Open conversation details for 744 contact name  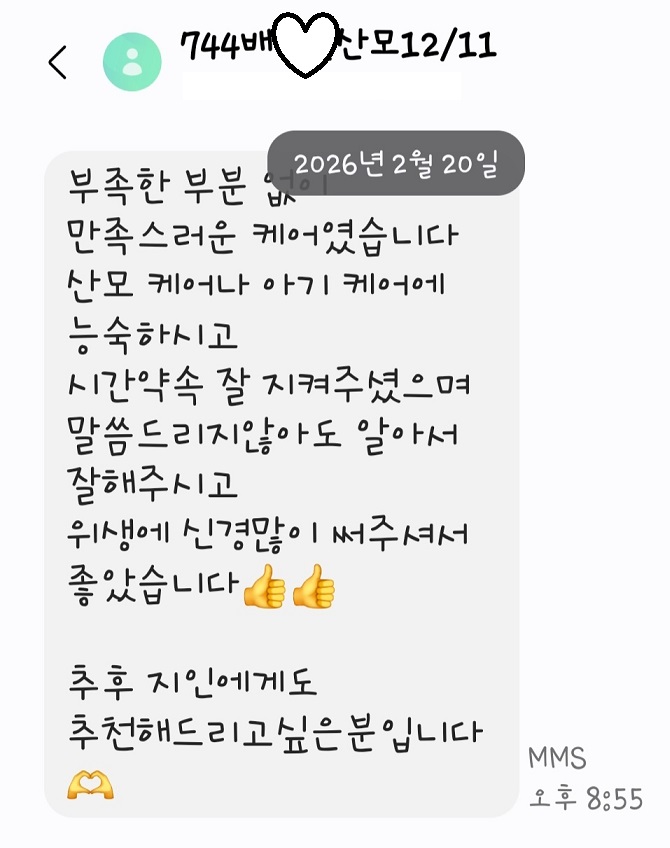[x=338, y=46]
